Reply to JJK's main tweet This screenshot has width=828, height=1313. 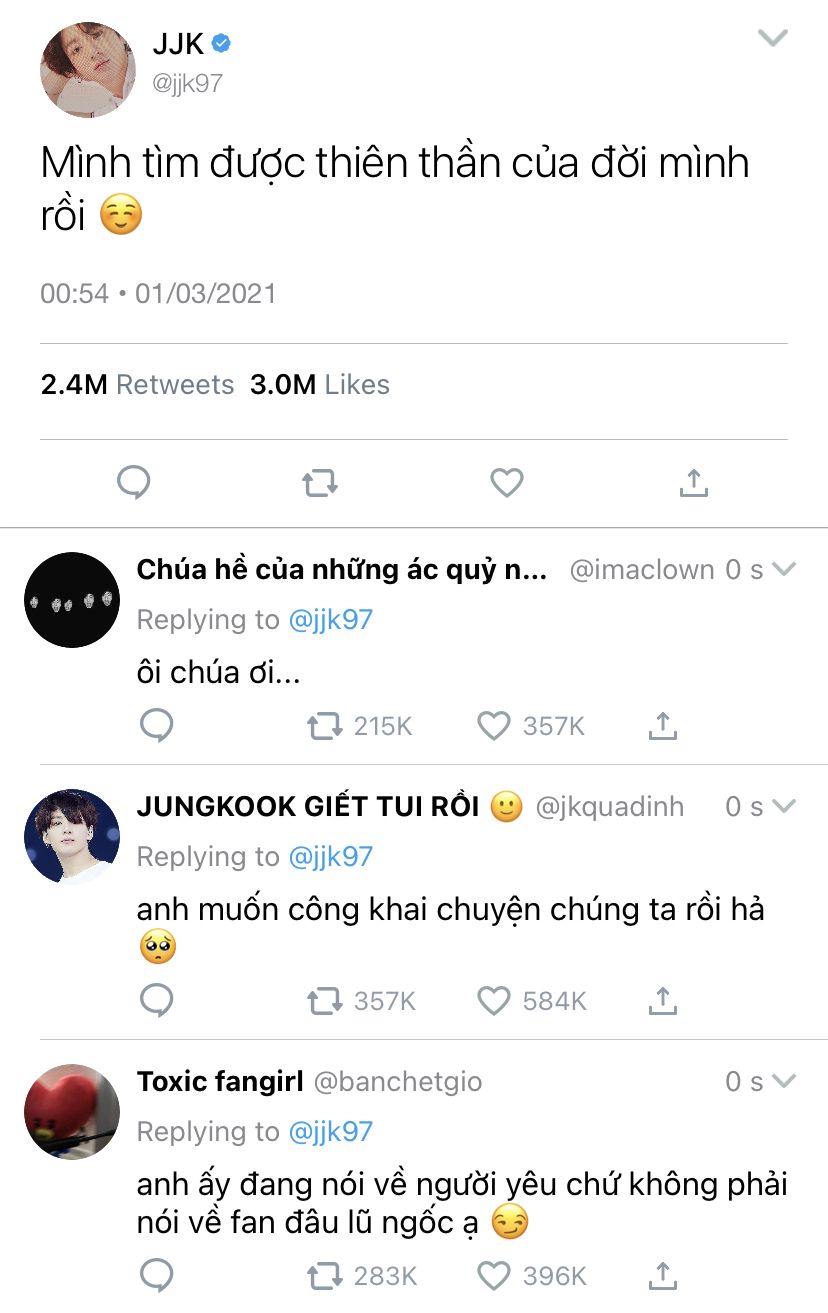(134, 484)
